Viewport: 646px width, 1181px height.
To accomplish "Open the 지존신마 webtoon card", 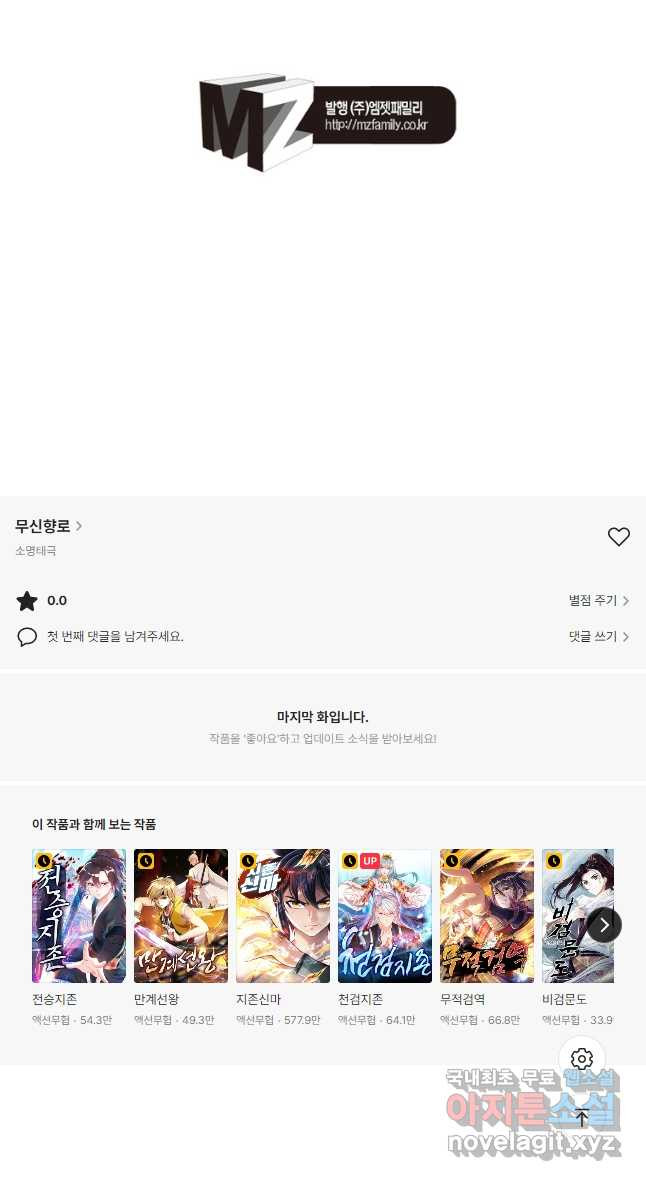I will (282, 916).
